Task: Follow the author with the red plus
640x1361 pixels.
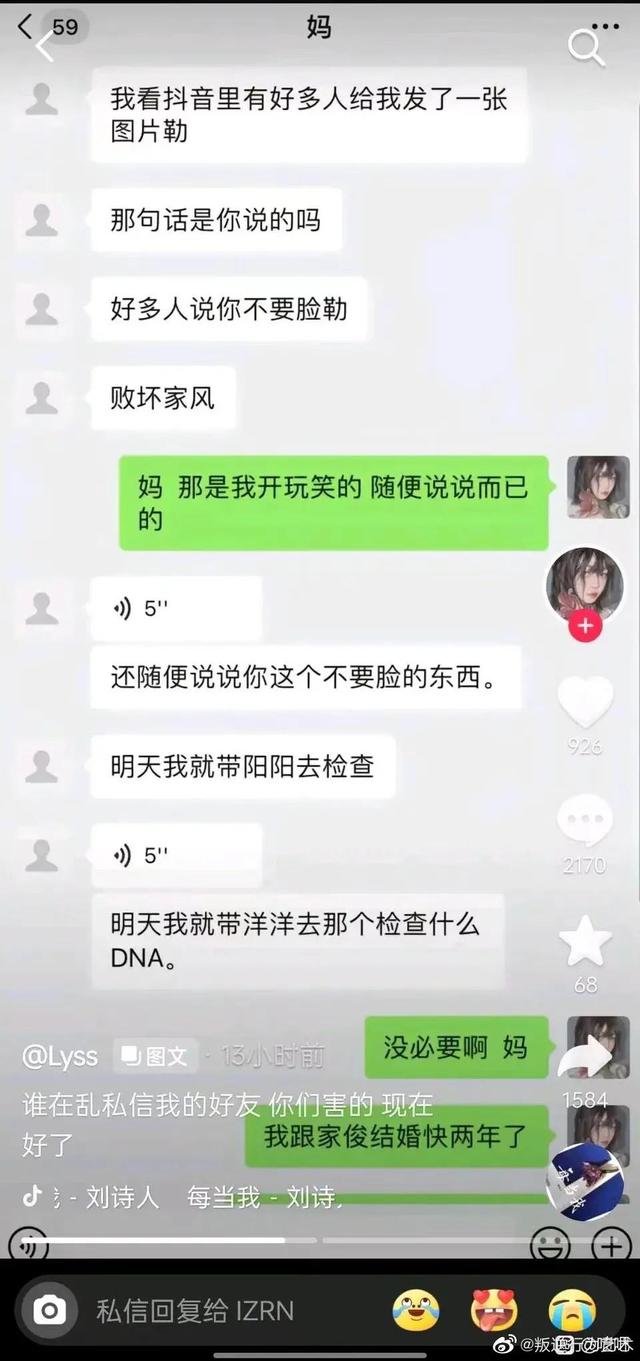Action: [585, 628]
